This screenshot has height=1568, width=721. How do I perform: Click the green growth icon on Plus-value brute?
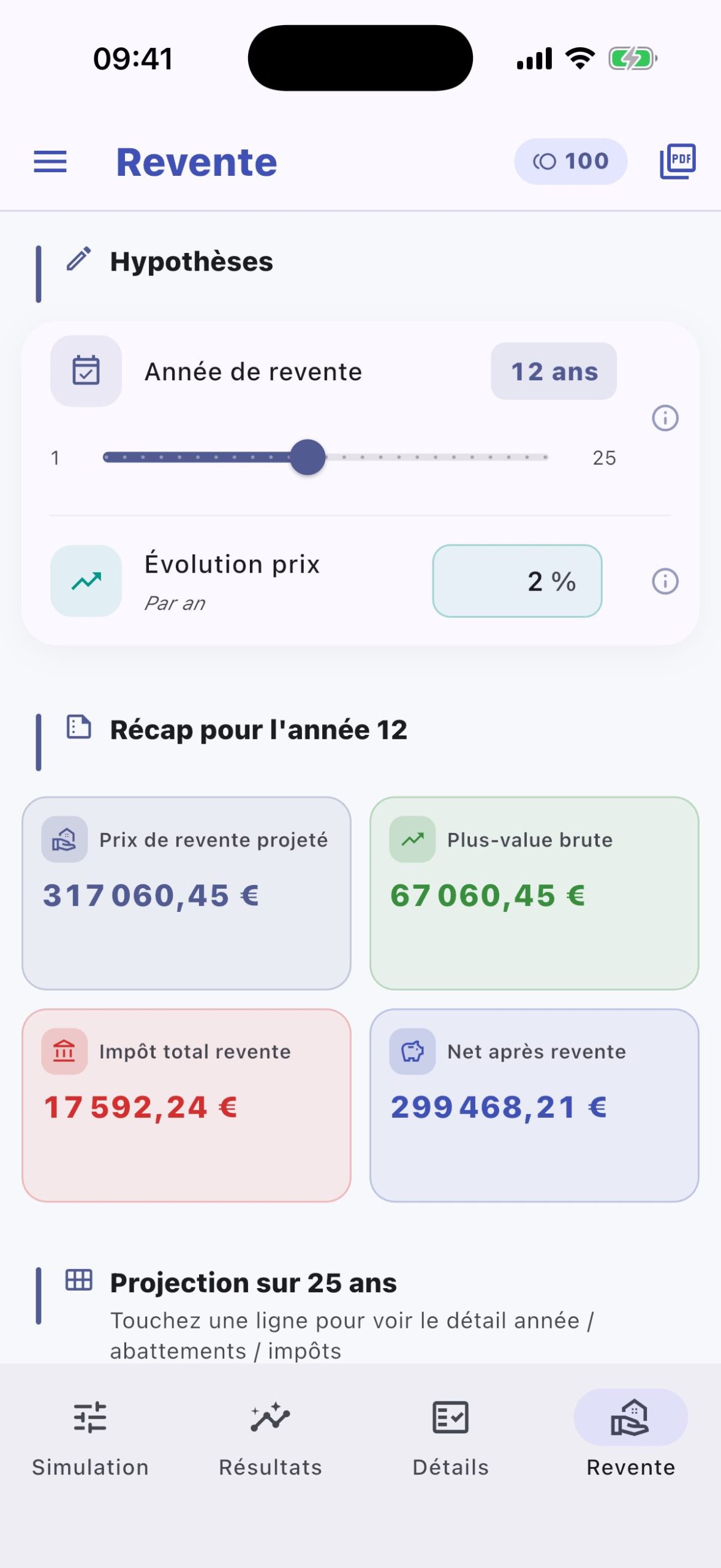pyautogui.click(x=412, y=840)
